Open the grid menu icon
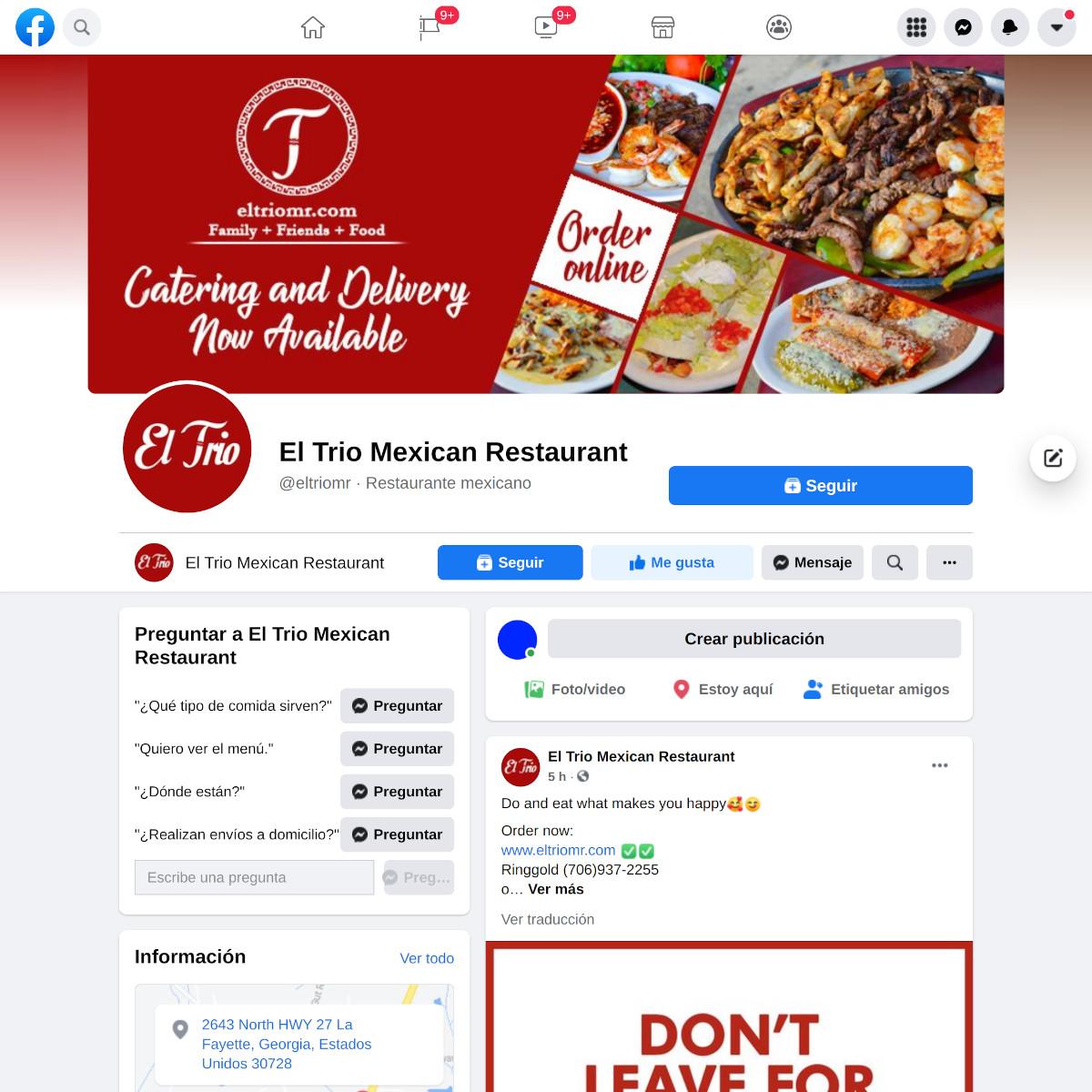1092x1092 pixels. pyautogui.click(x=916, y=27)
